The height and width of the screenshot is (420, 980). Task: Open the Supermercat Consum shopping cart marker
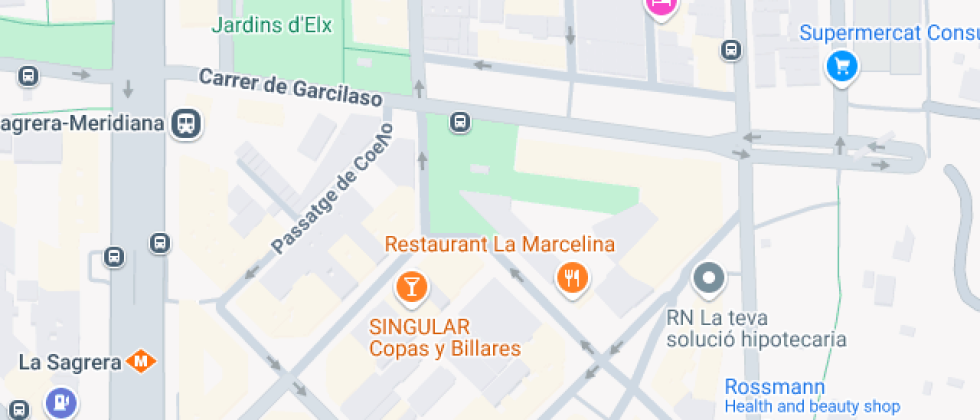click(x=842, y=67)
